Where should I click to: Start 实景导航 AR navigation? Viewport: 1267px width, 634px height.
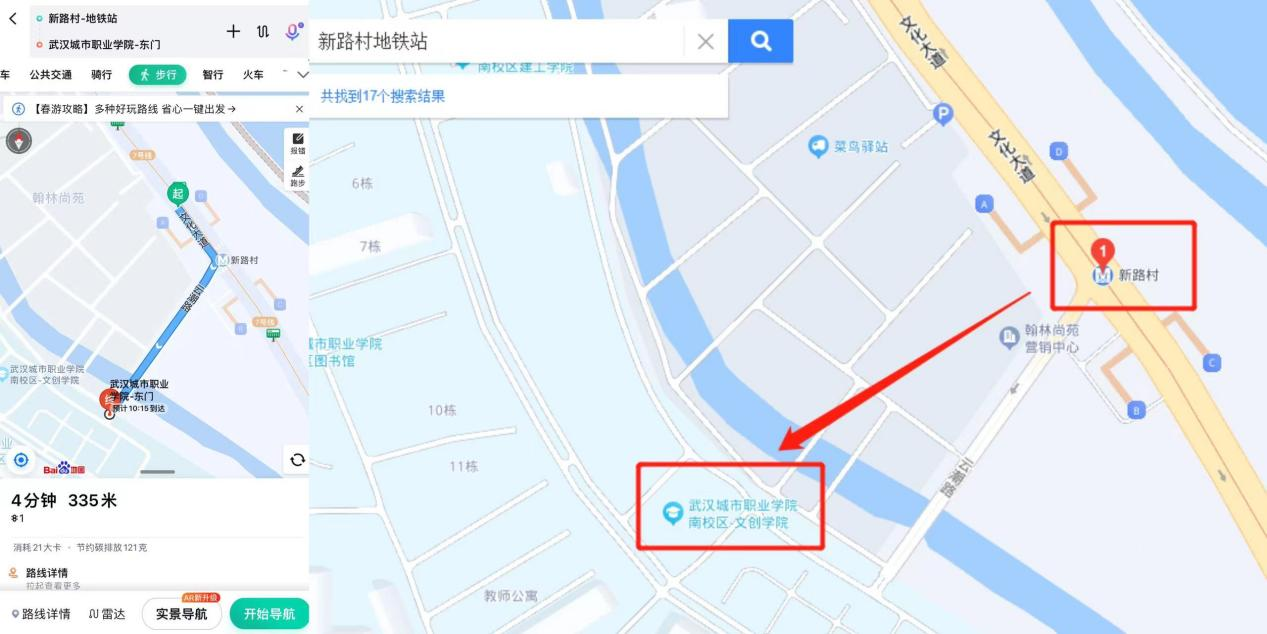coord(181,614)
